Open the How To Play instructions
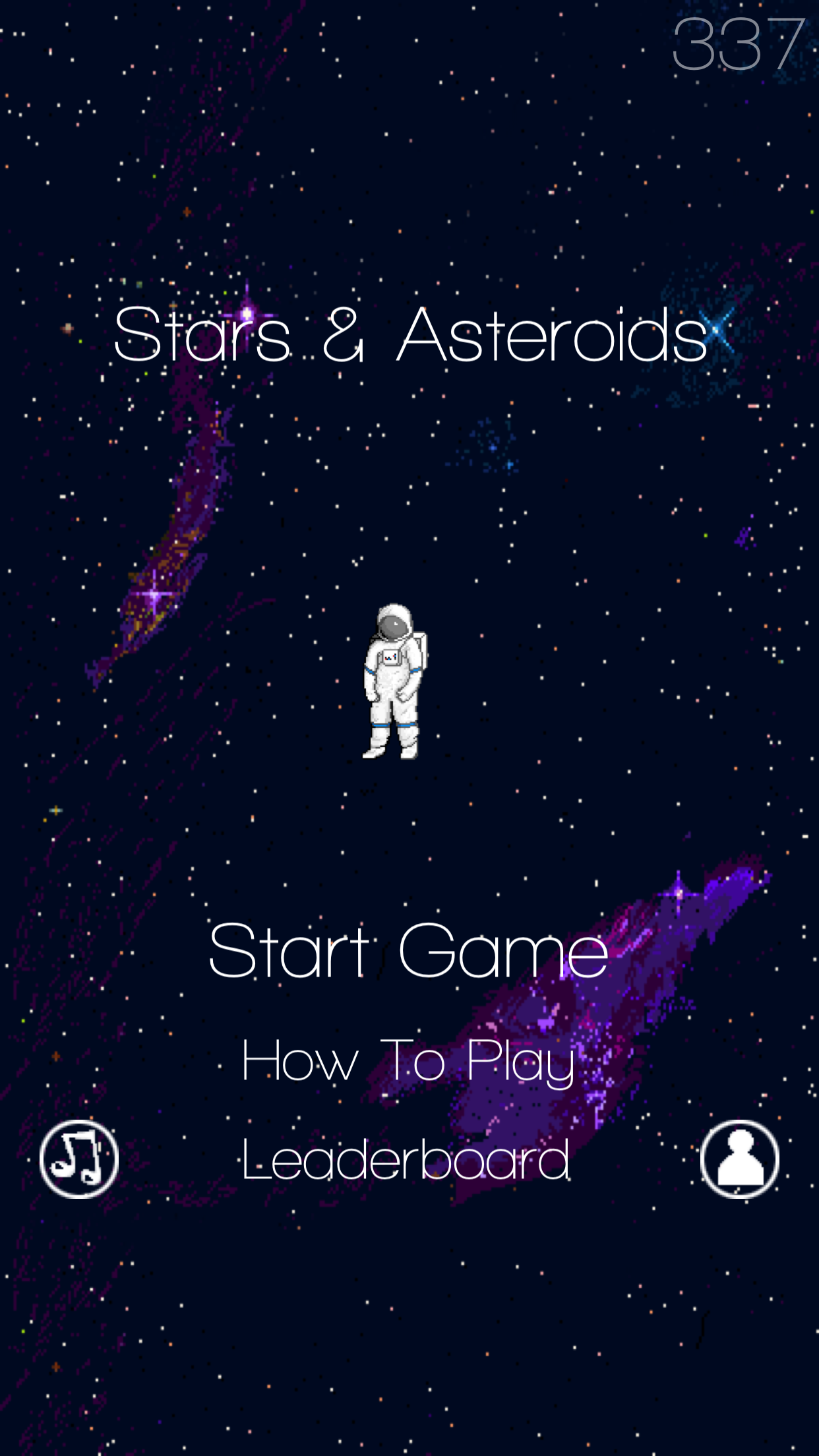The image size is (819, 1456). [x=409, y=1062]
